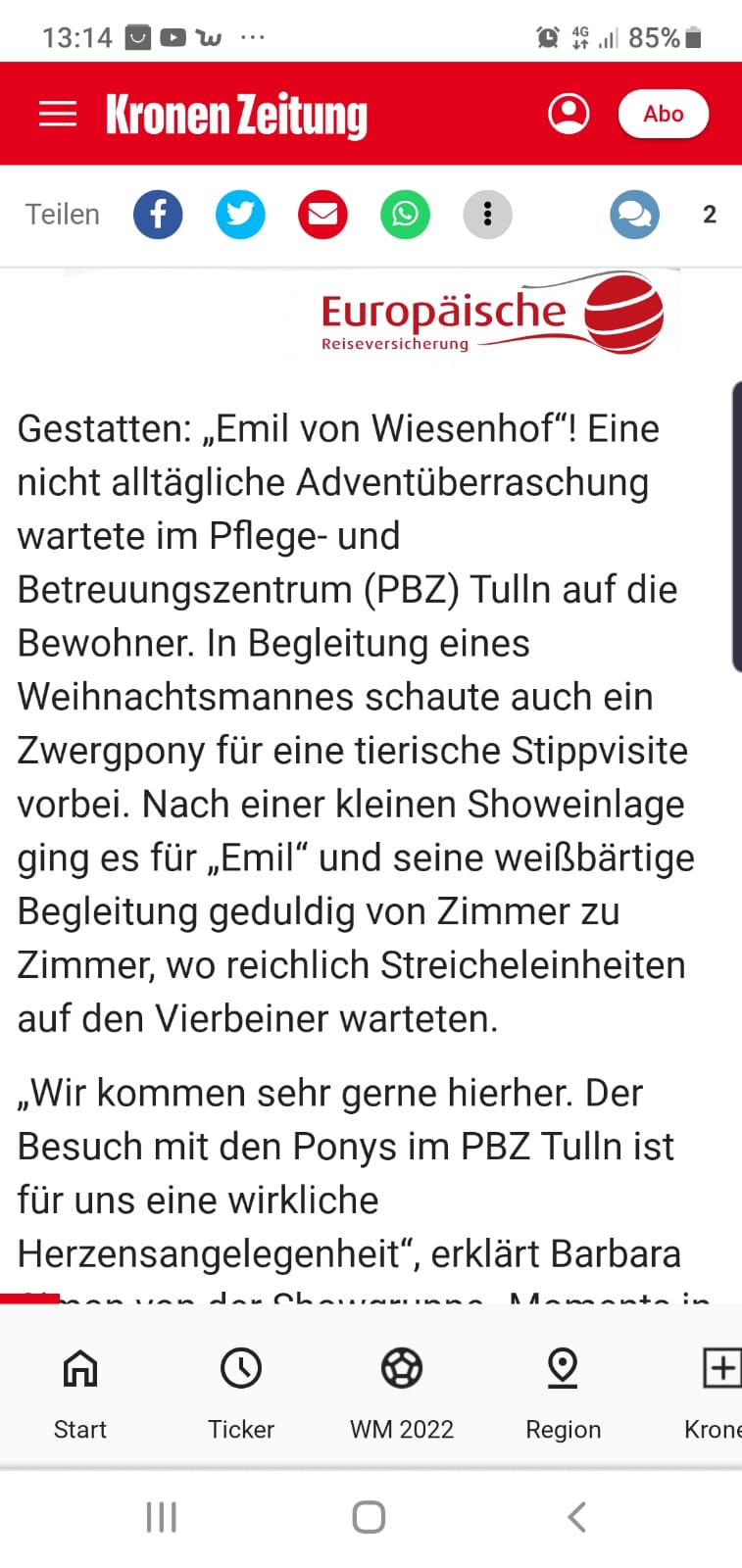Open the comments section
Screen dimensions: 742x1568
click(x=634, y=215)
